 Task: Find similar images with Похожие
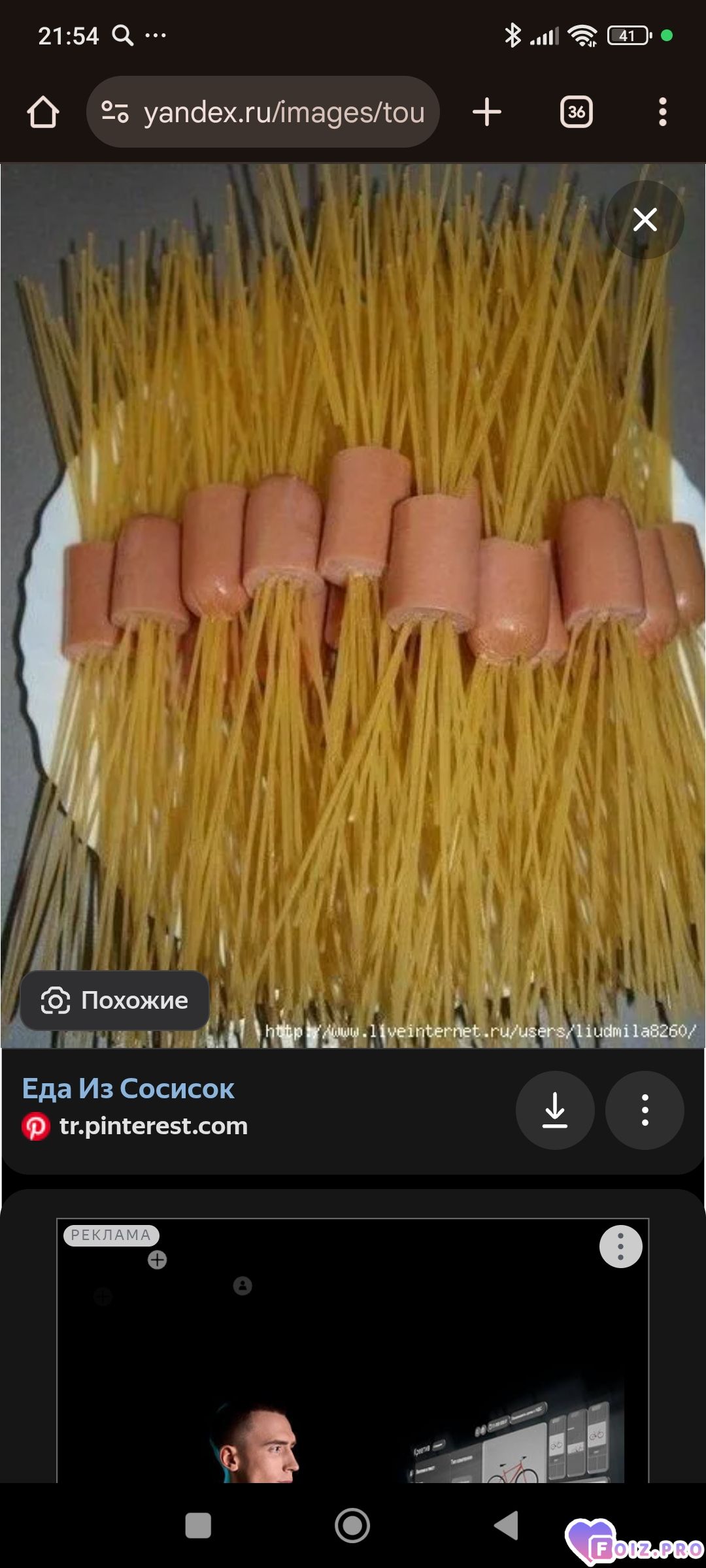tap(115, 1000)
